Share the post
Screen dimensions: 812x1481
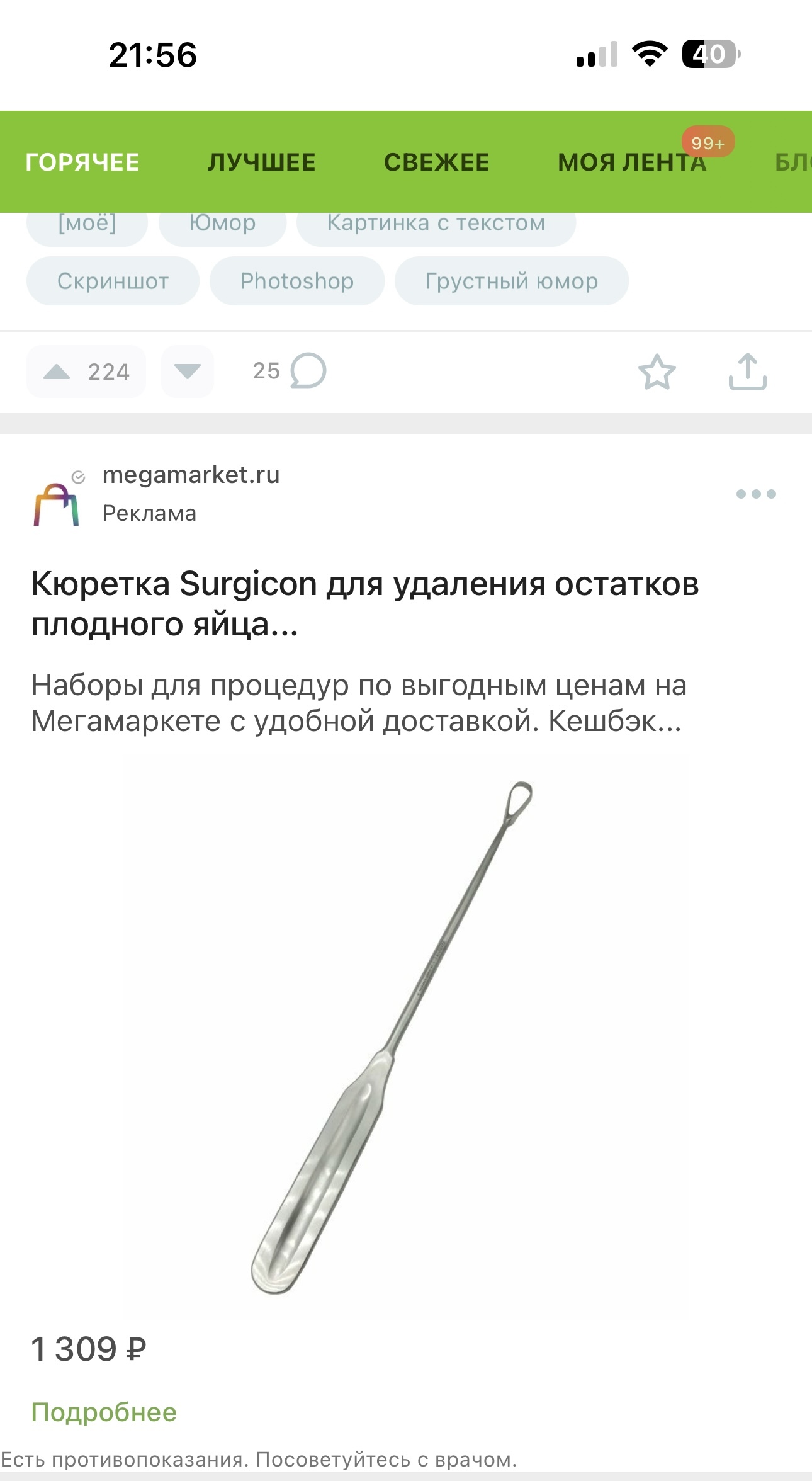coord(747,372)
